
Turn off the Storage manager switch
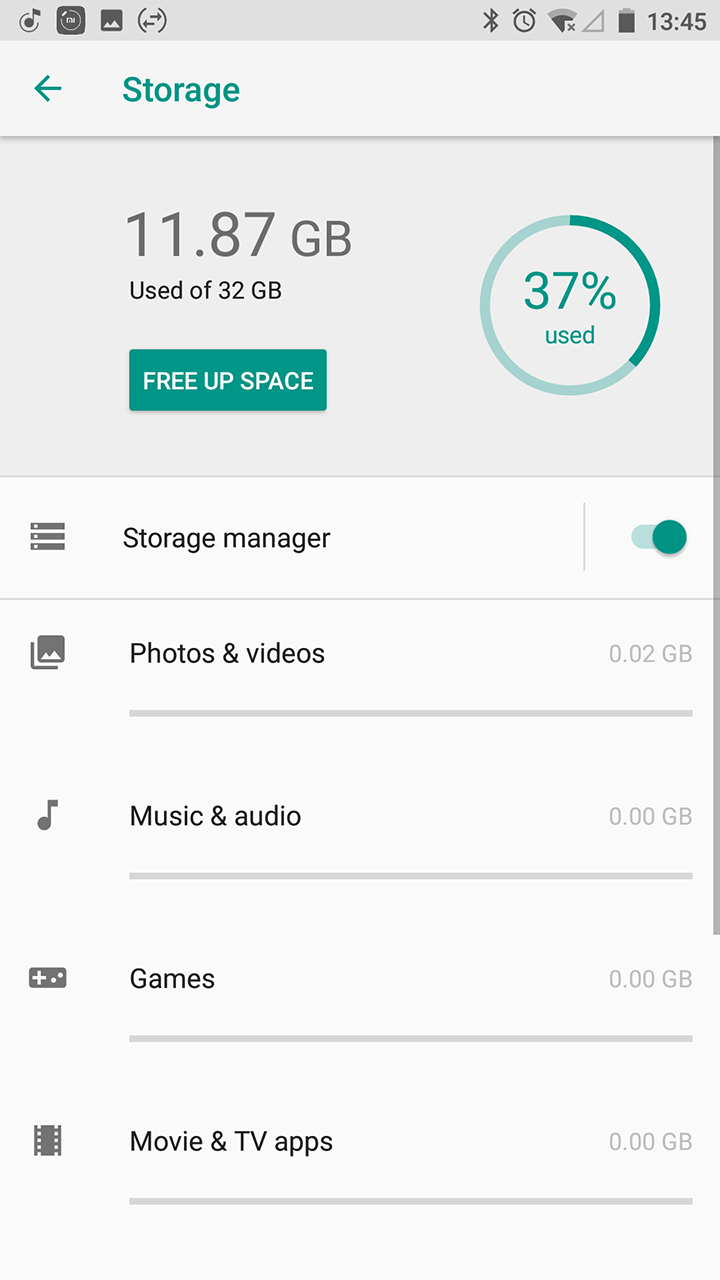click(x=659, y=537)
